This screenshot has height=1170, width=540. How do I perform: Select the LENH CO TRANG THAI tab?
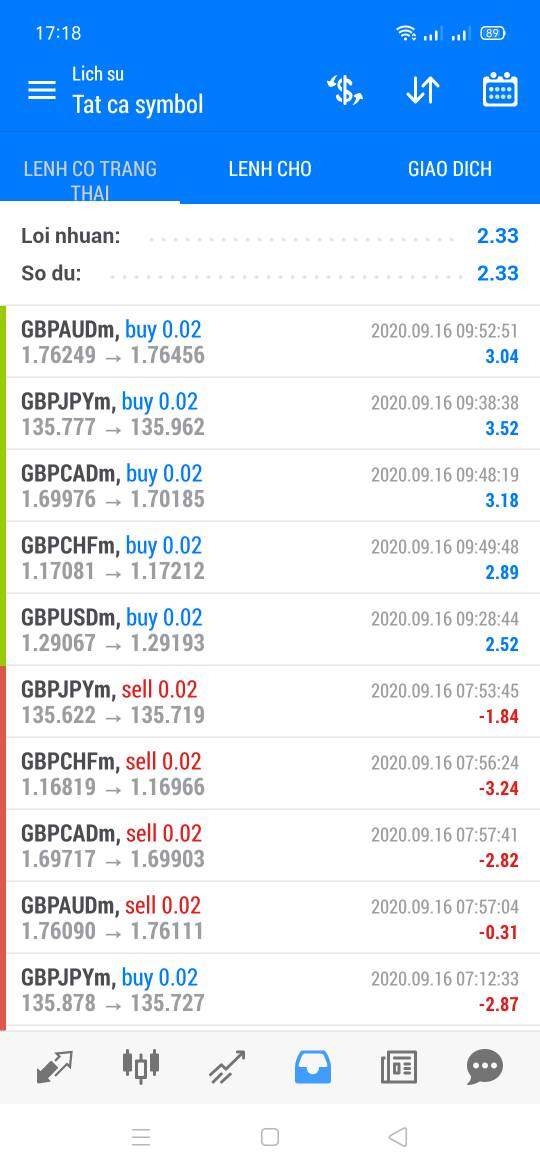[x=90, y=180]
